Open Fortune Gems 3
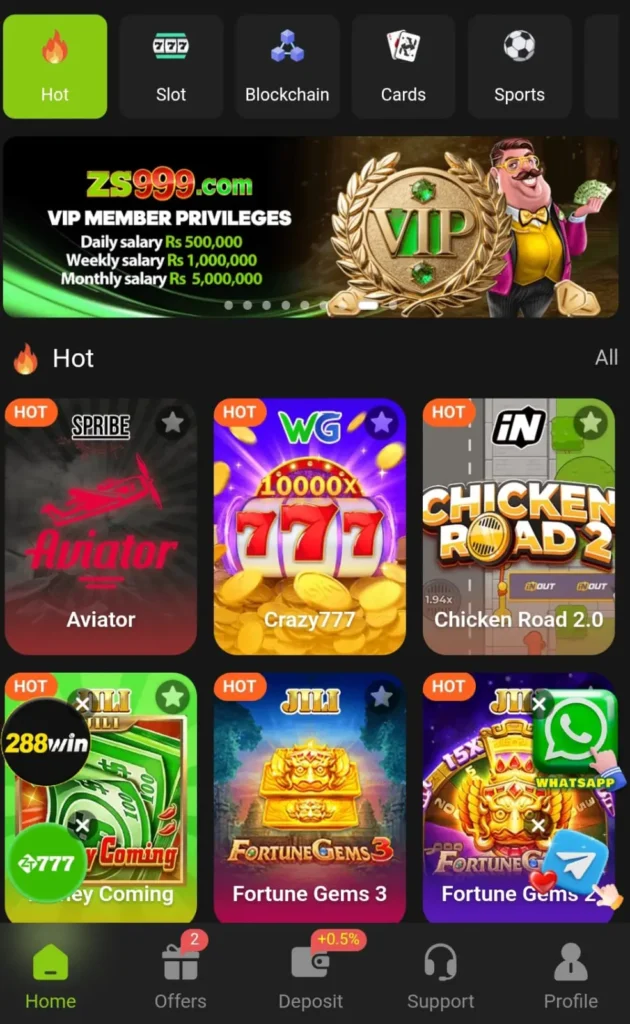 309,800
